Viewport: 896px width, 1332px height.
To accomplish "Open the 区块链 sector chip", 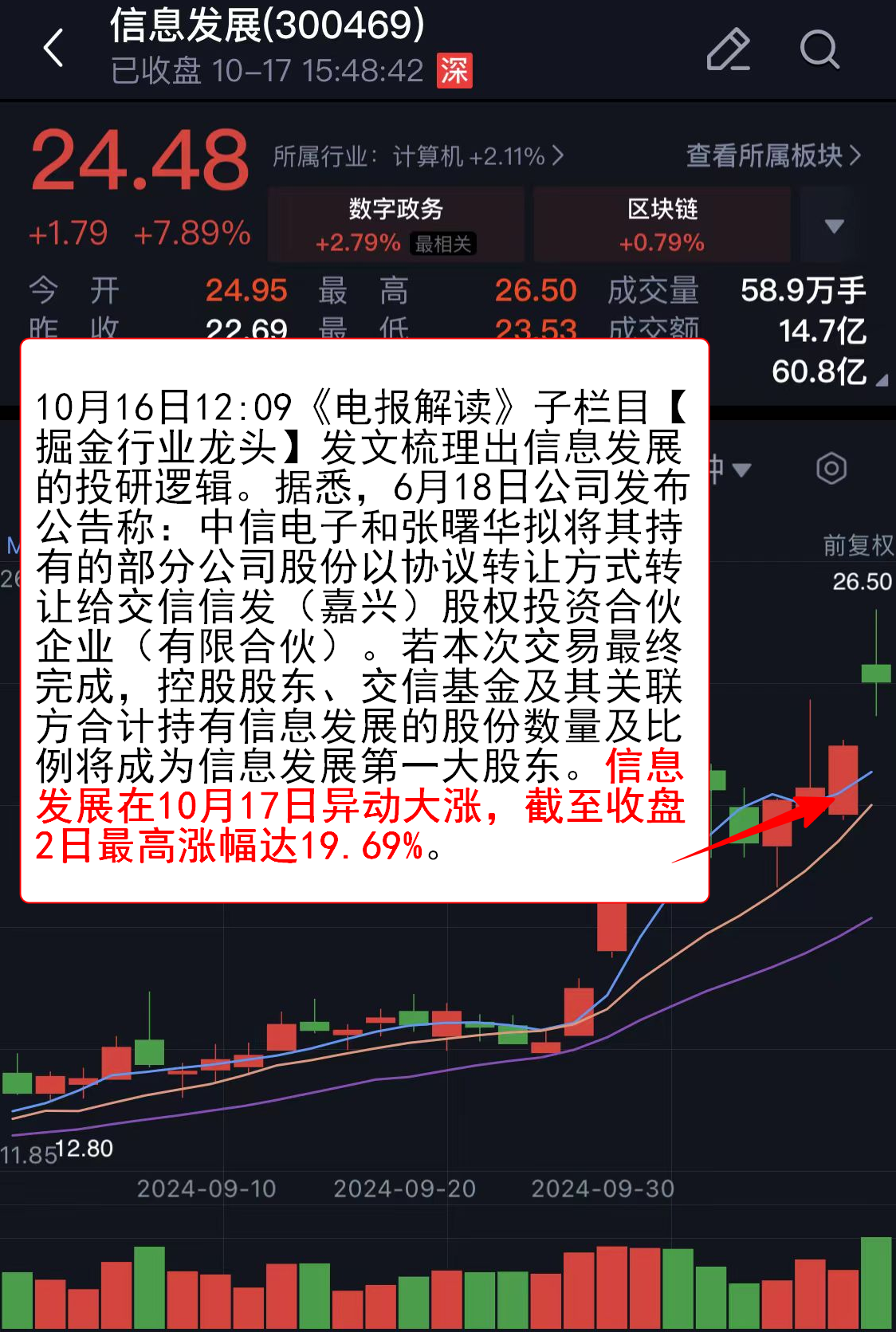I will click(x=662, y=225).
